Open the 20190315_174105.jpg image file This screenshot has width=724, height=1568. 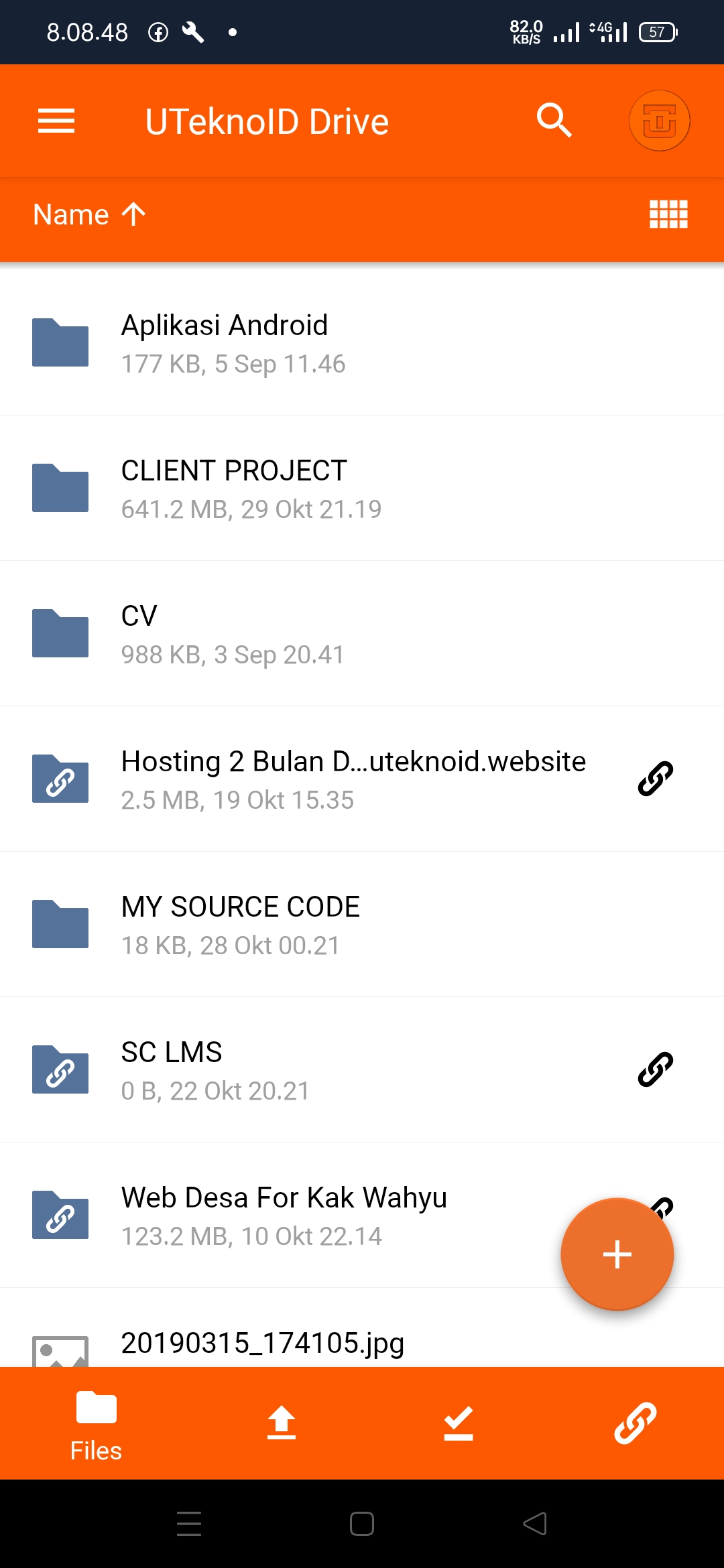tap(263, 1343)
